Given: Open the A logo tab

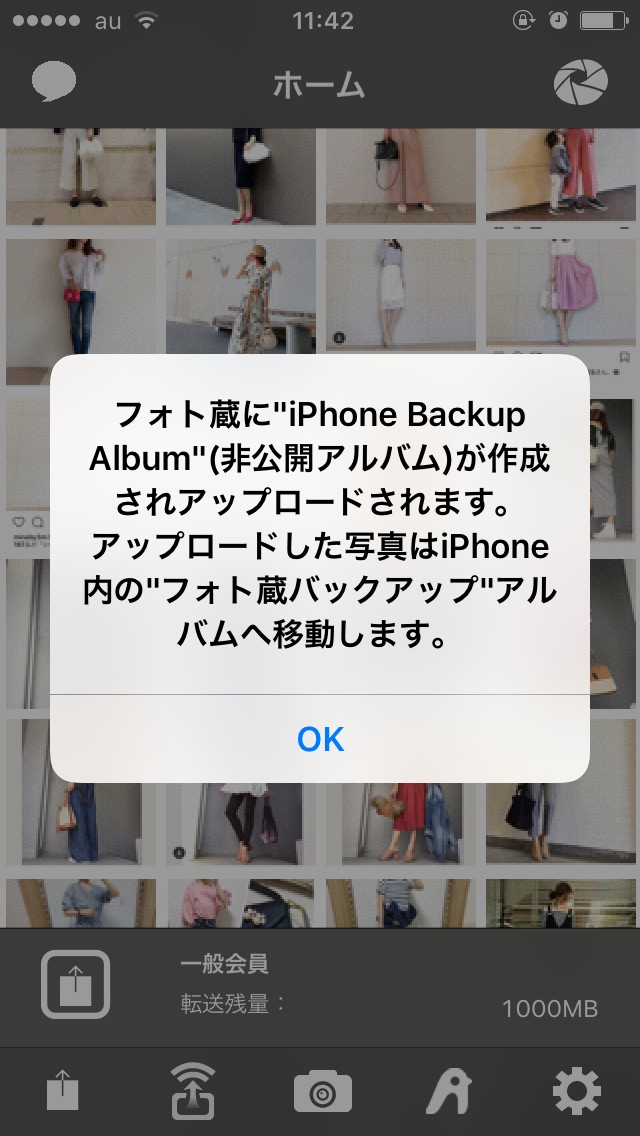Looking at the screenshot, I should (x=449, y=1090).
